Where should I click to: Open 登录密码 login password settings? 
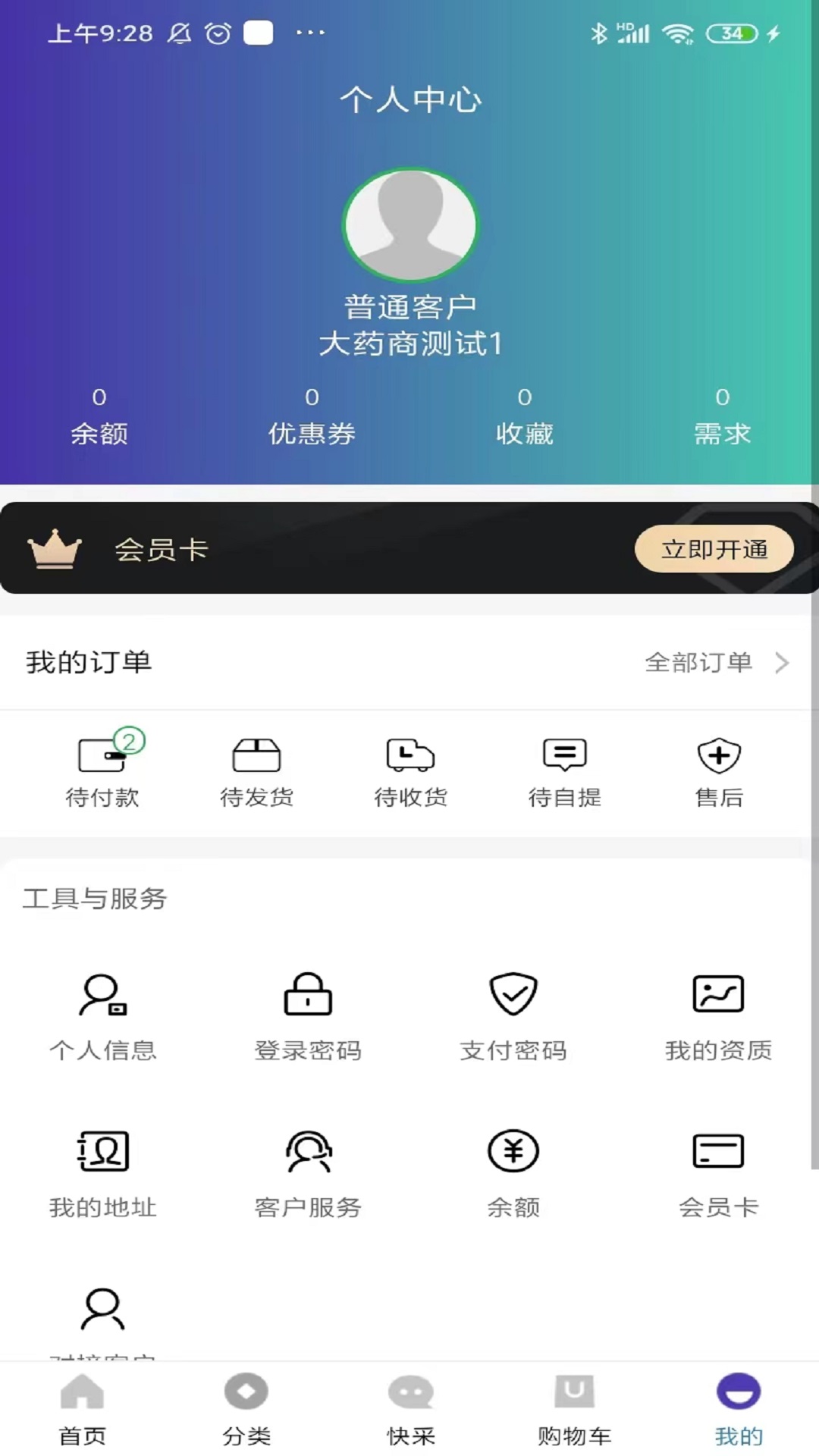tap(307, 1016)
